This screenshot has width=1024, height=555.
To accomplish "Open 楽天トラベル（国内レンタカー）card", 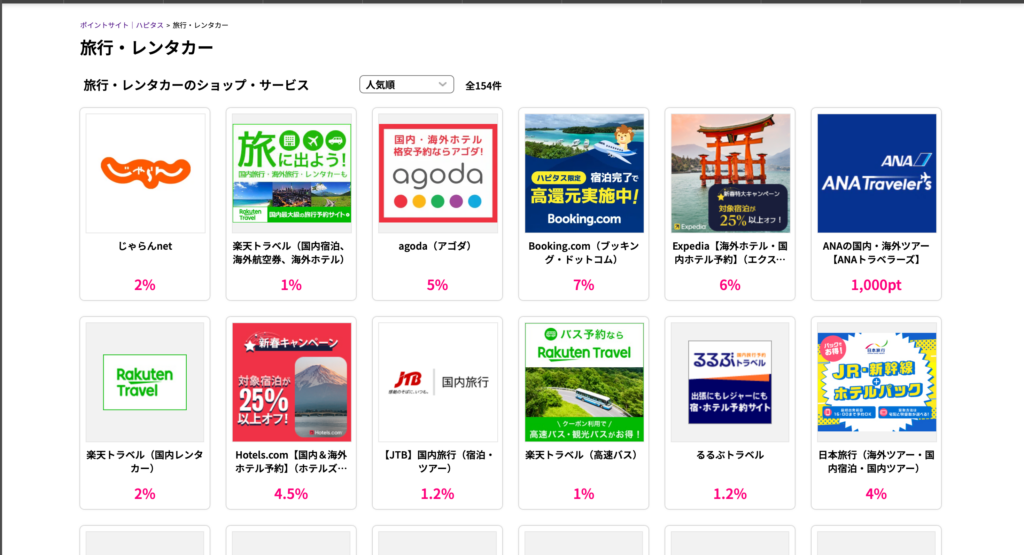I will [x=145, y=412].
